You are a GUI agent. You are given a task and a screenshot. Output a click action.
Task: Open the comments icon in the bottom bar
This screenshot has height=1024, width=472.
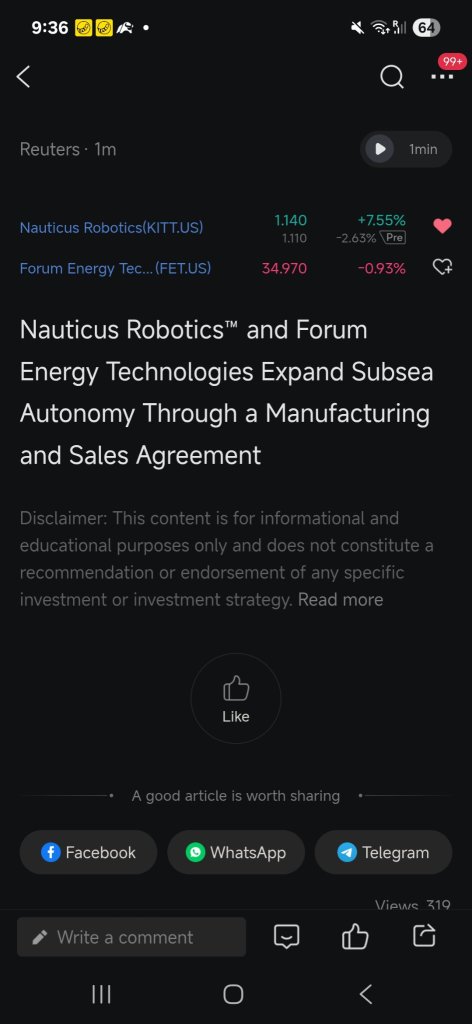pyautogui.click(x=286, y=937)
